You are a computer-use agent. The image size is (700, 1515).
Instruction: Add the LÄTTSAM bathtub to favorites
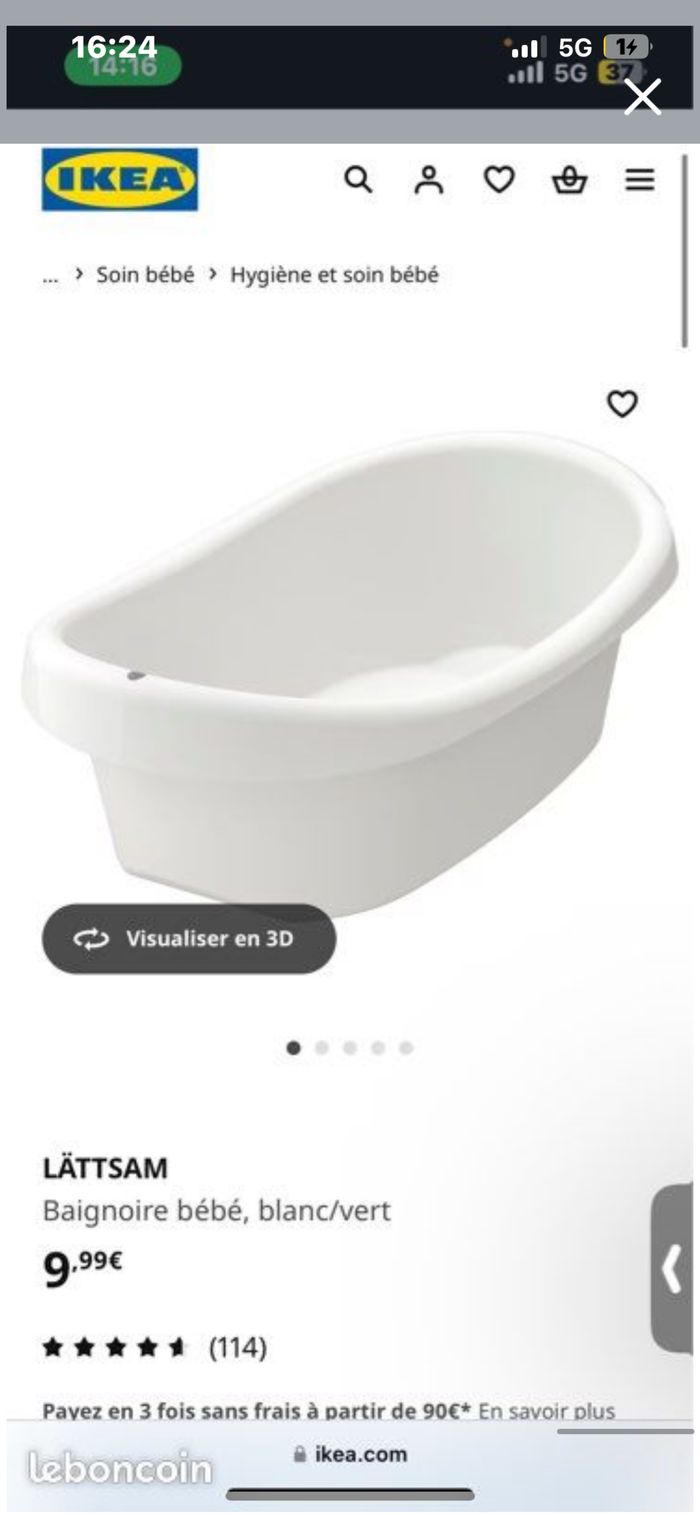pos(622,404)
